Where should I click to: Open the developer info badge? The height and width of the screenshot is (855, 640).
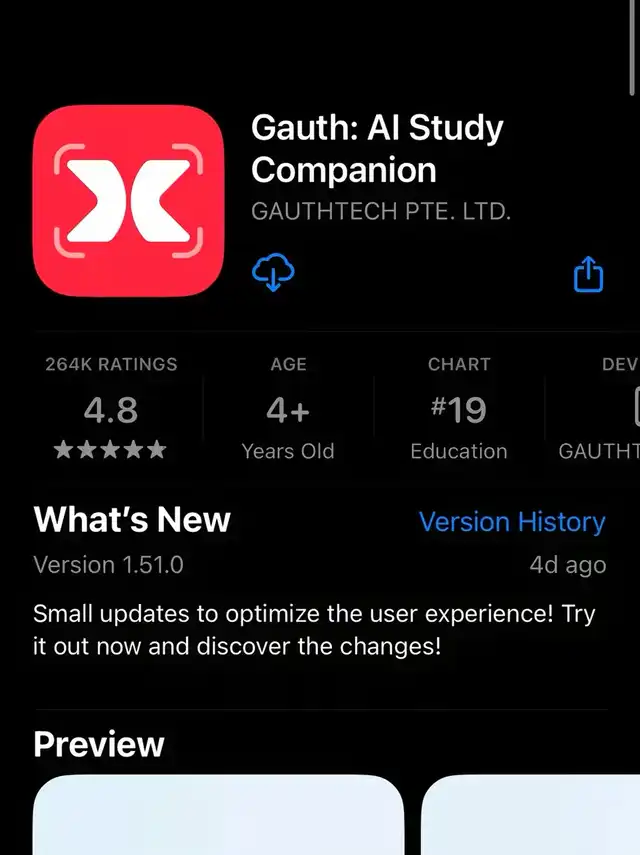pyautogui.click(x=599, y=410)
